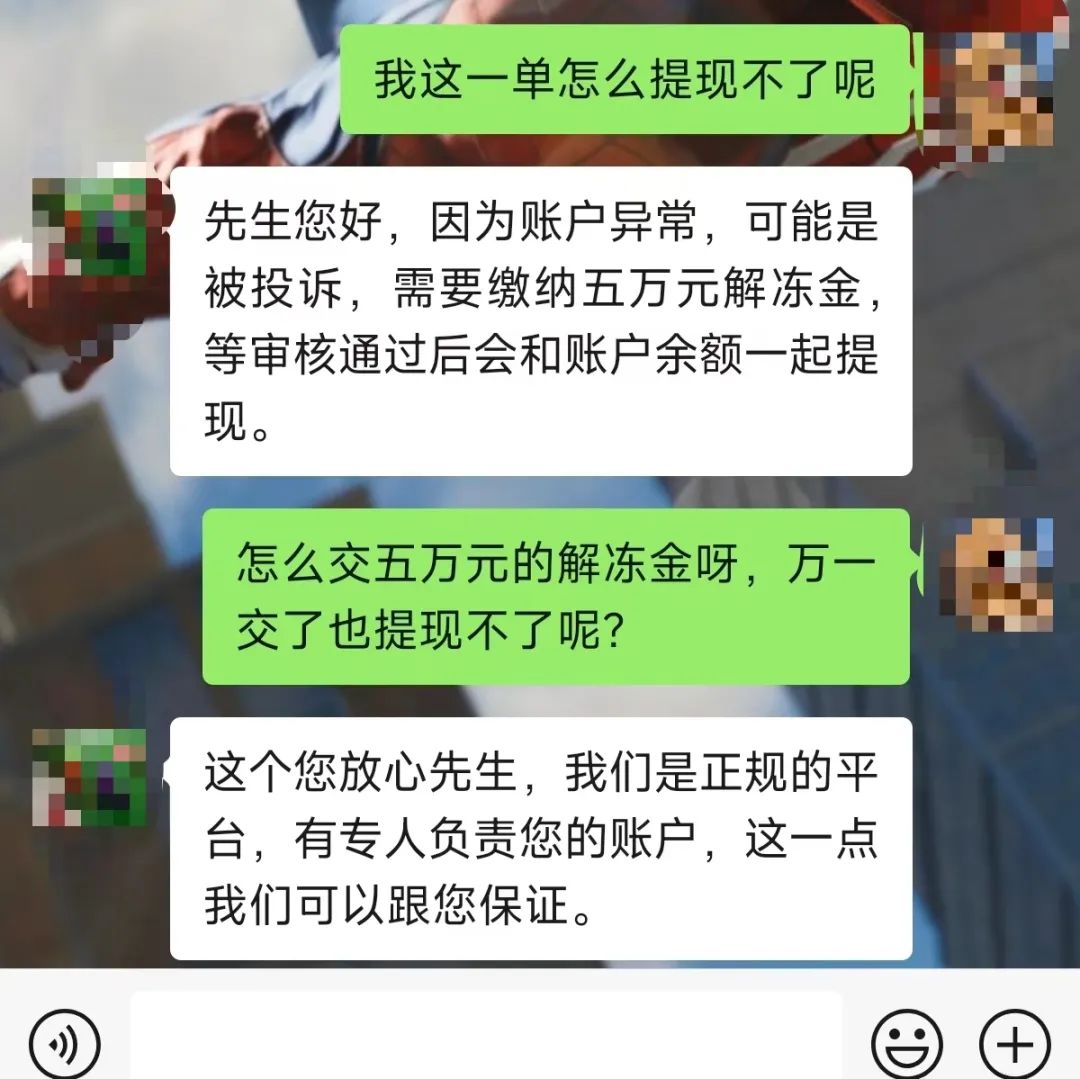Open the emoji sticker panel
Screen dimensions: 1080x1079
coord(906,1044)
